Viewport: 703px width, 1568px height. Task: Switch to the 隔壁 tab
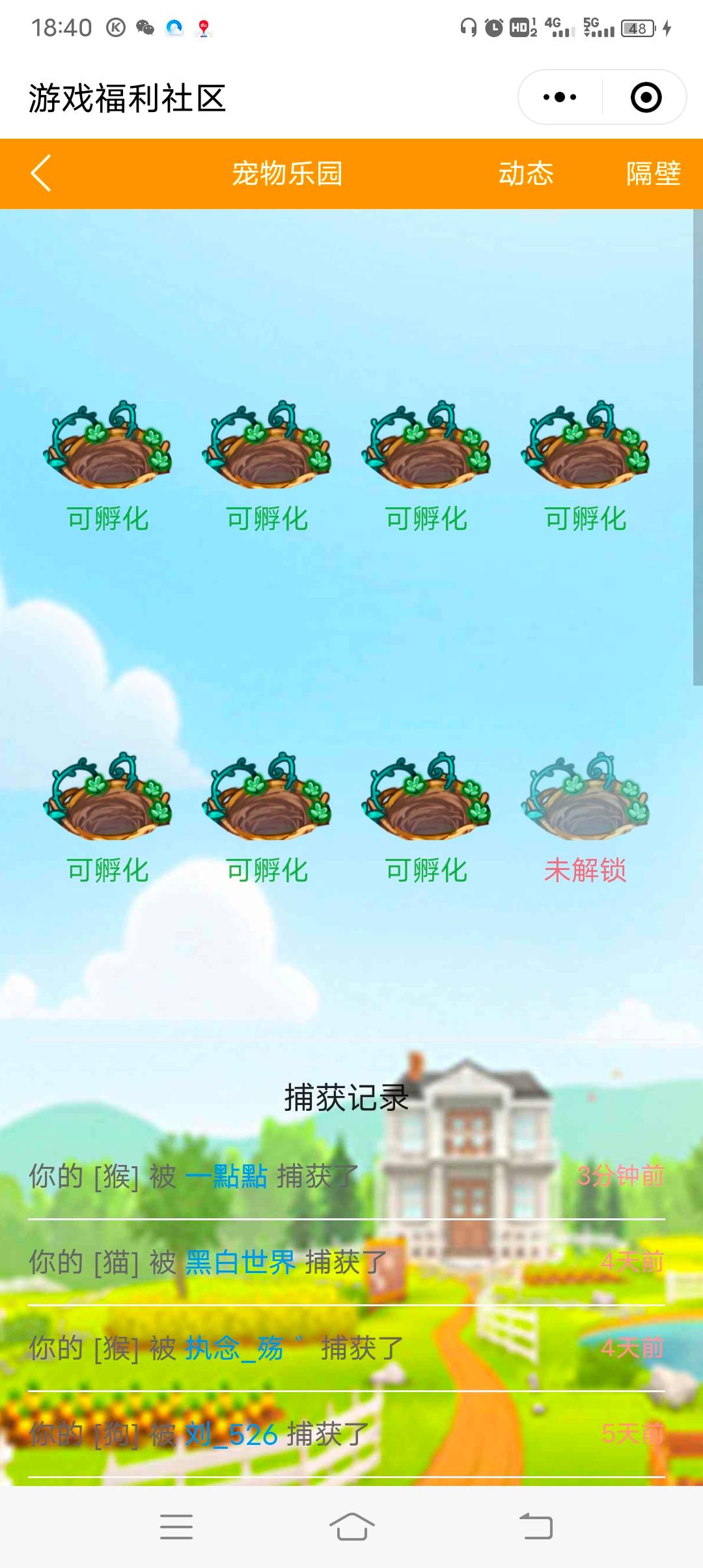(653, 173)
